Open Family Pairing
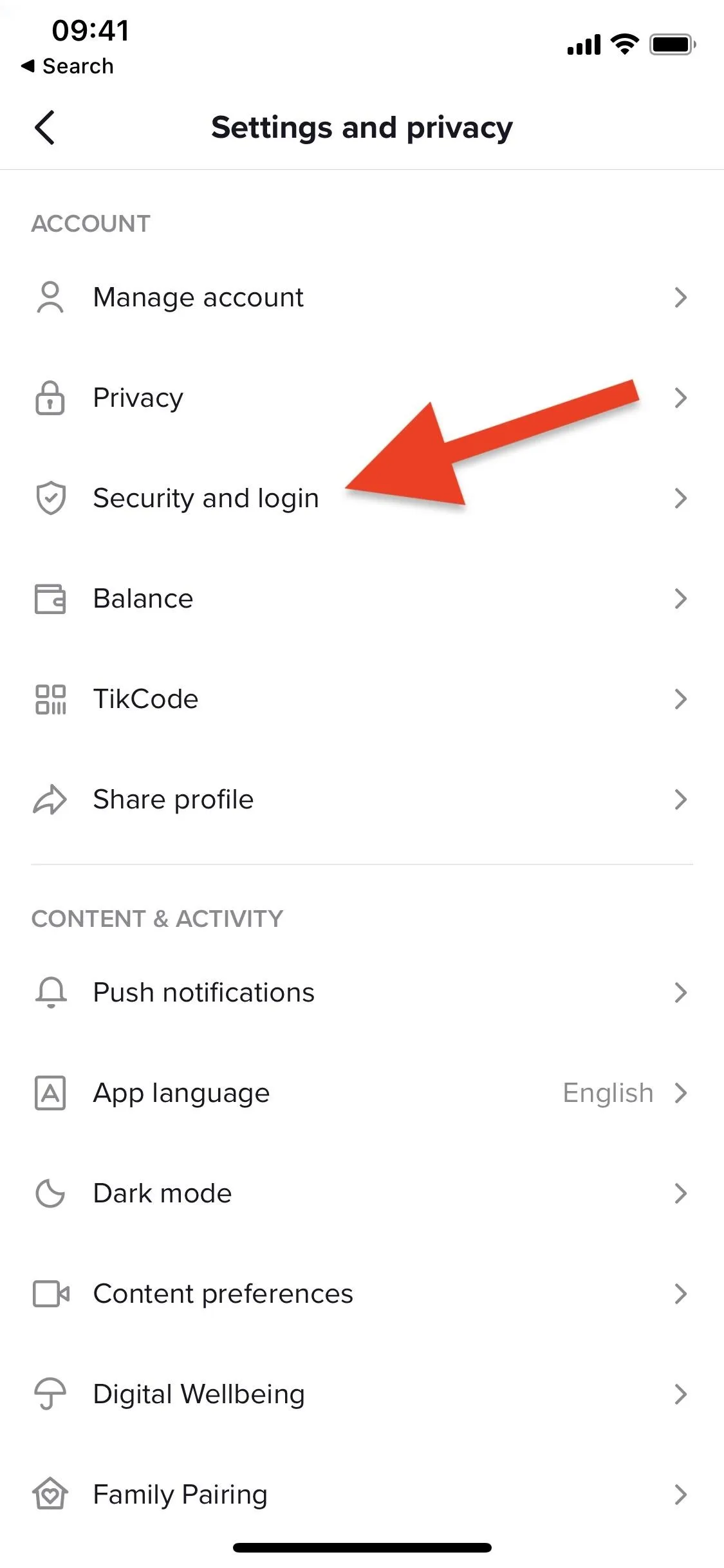Image resolution: width=724 pixels, height=1568 pixels. pyautogui.click(x=362, y=1495)
